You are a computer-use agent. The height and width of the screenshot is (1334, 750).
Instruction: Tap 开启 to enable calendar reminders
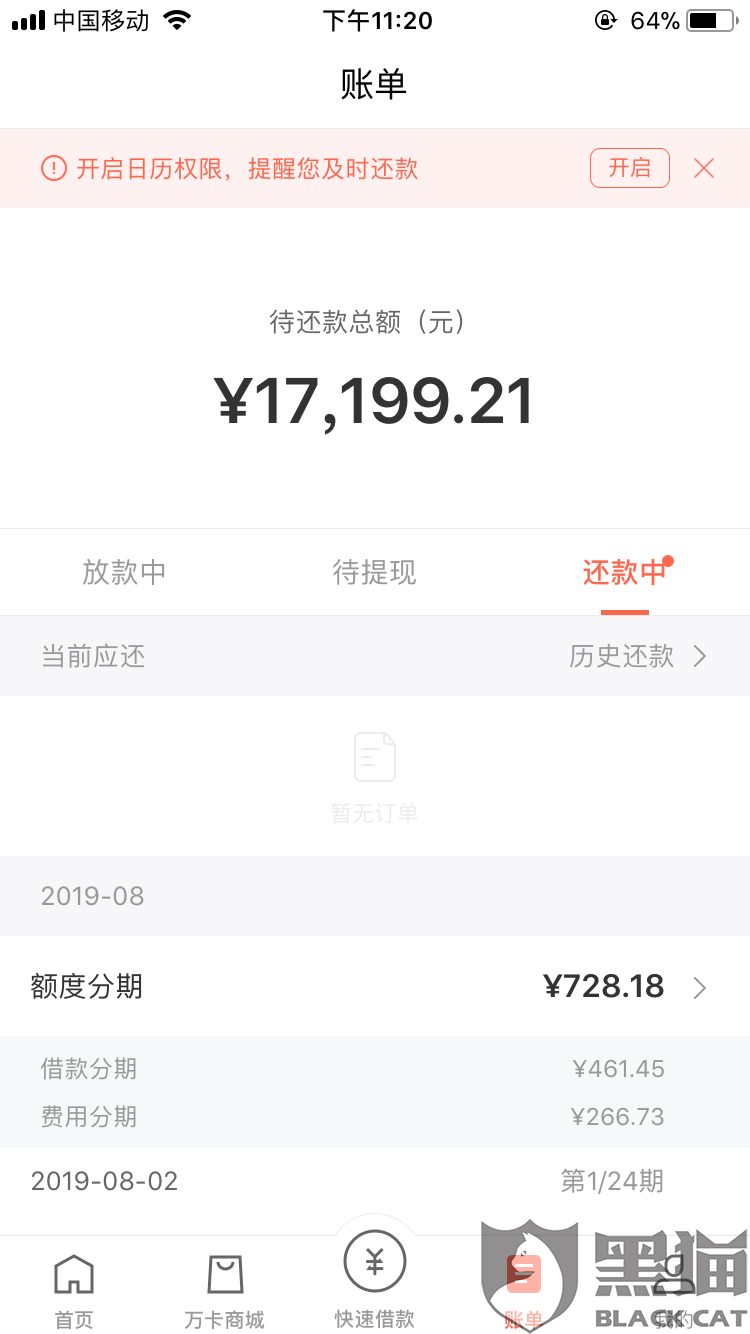[x=629, y=168]
